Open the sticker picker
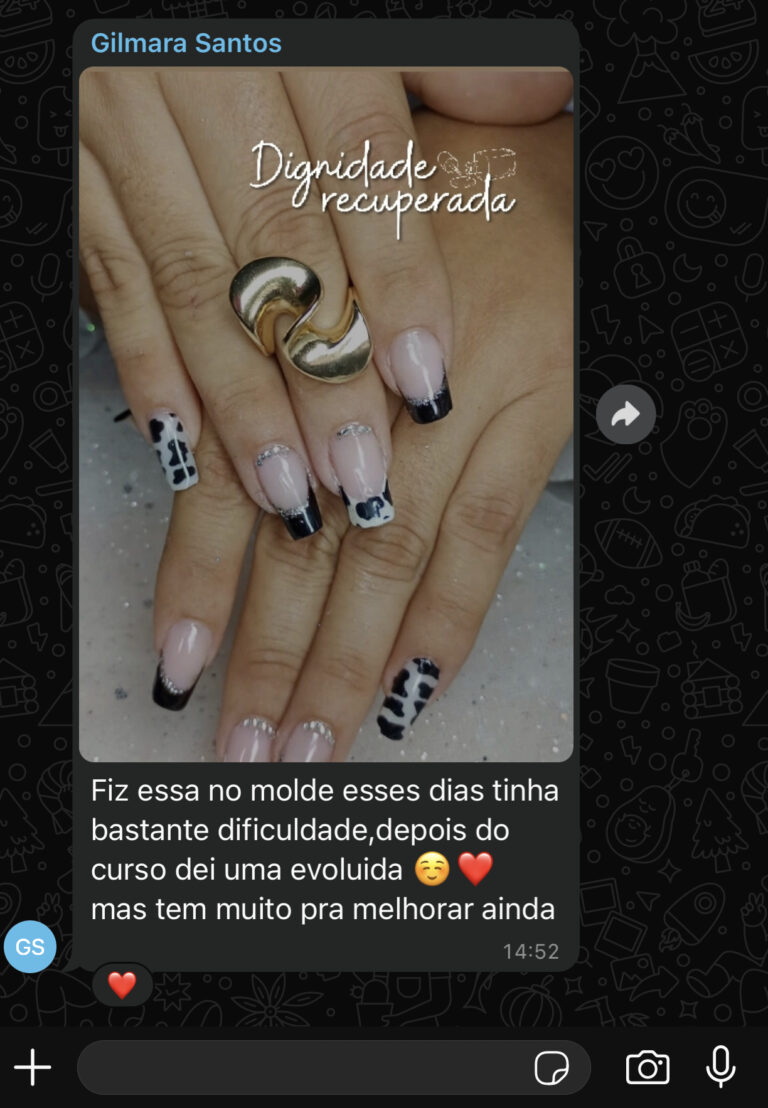Image resolution: width=768 pixels, height=1108 pixels. coord(551,1068)
